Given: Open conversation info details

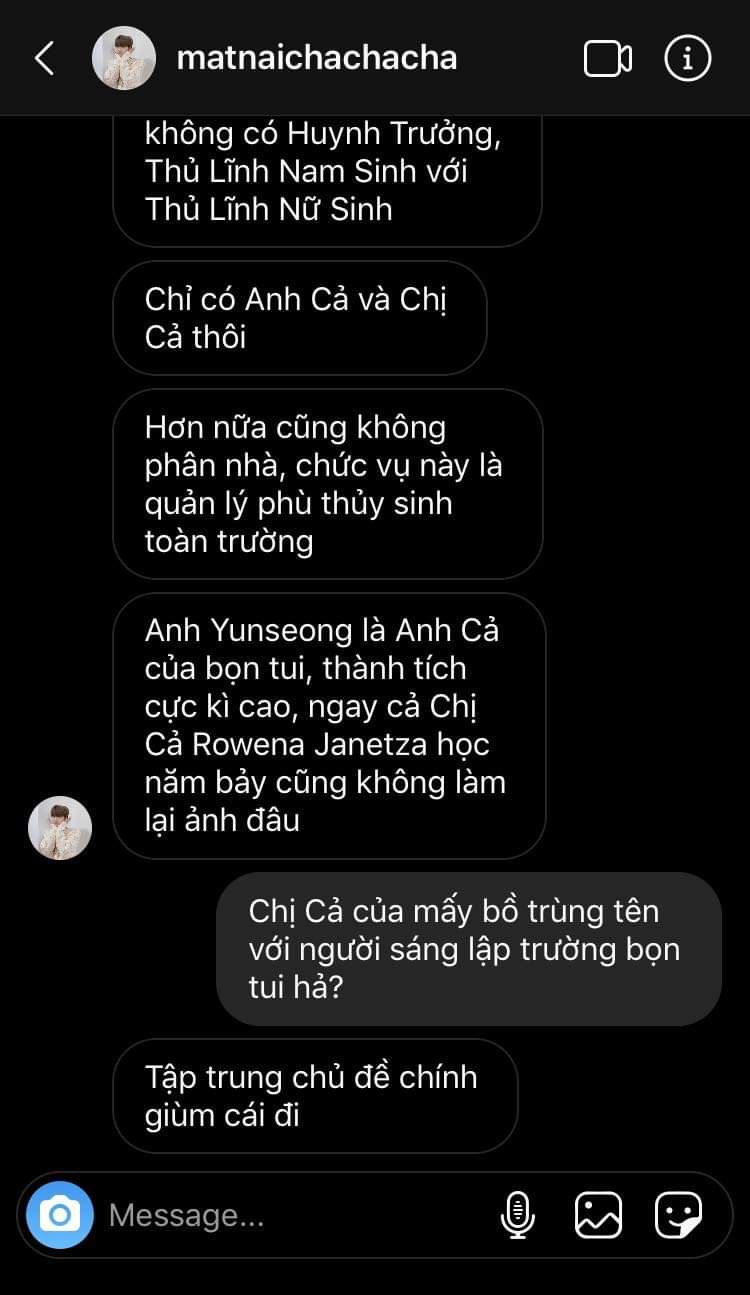Looking at the screenshot, I should click(688, 58).
